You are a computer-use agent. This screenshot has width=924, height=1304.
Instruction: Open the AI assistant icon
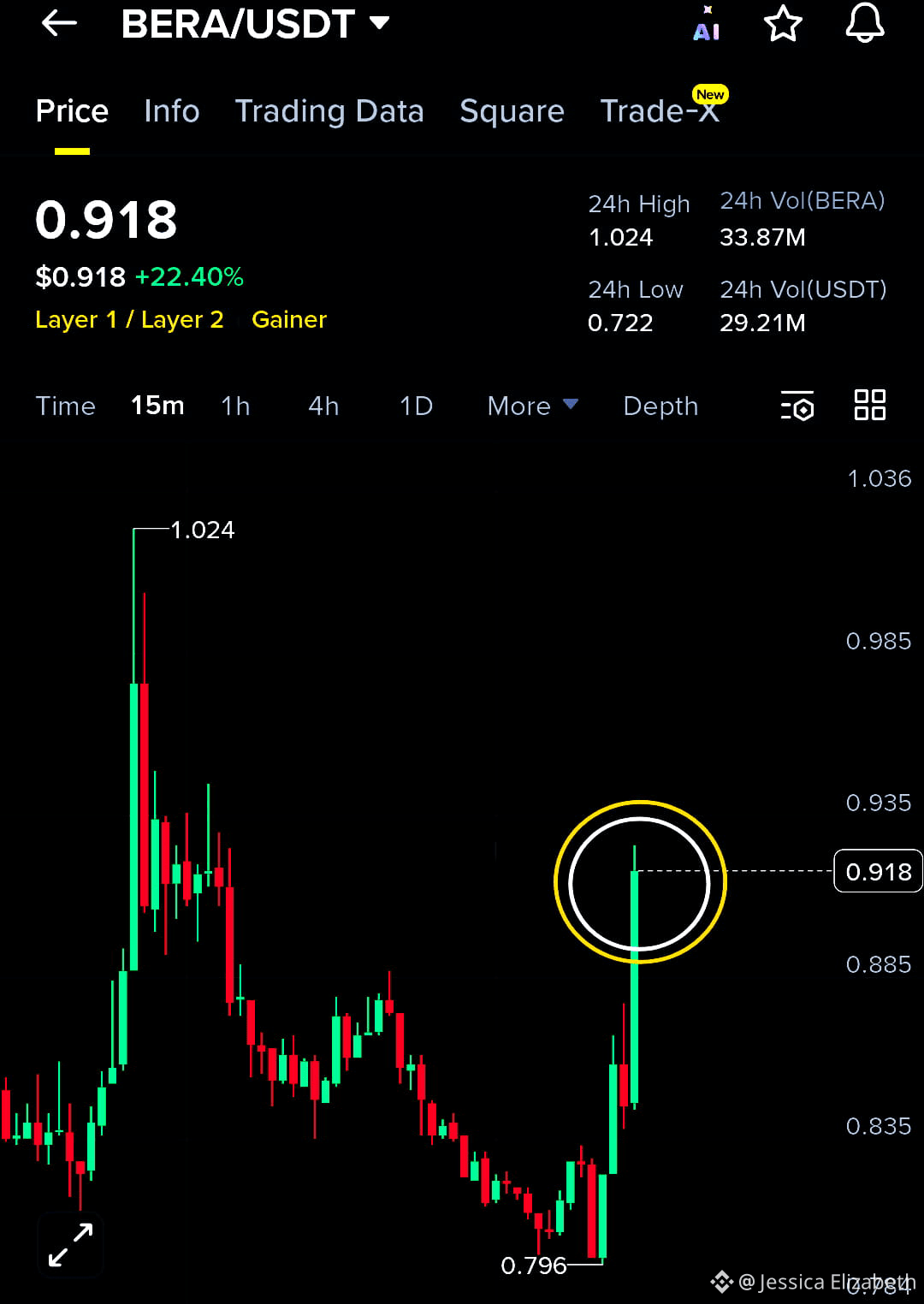point(707,24)
